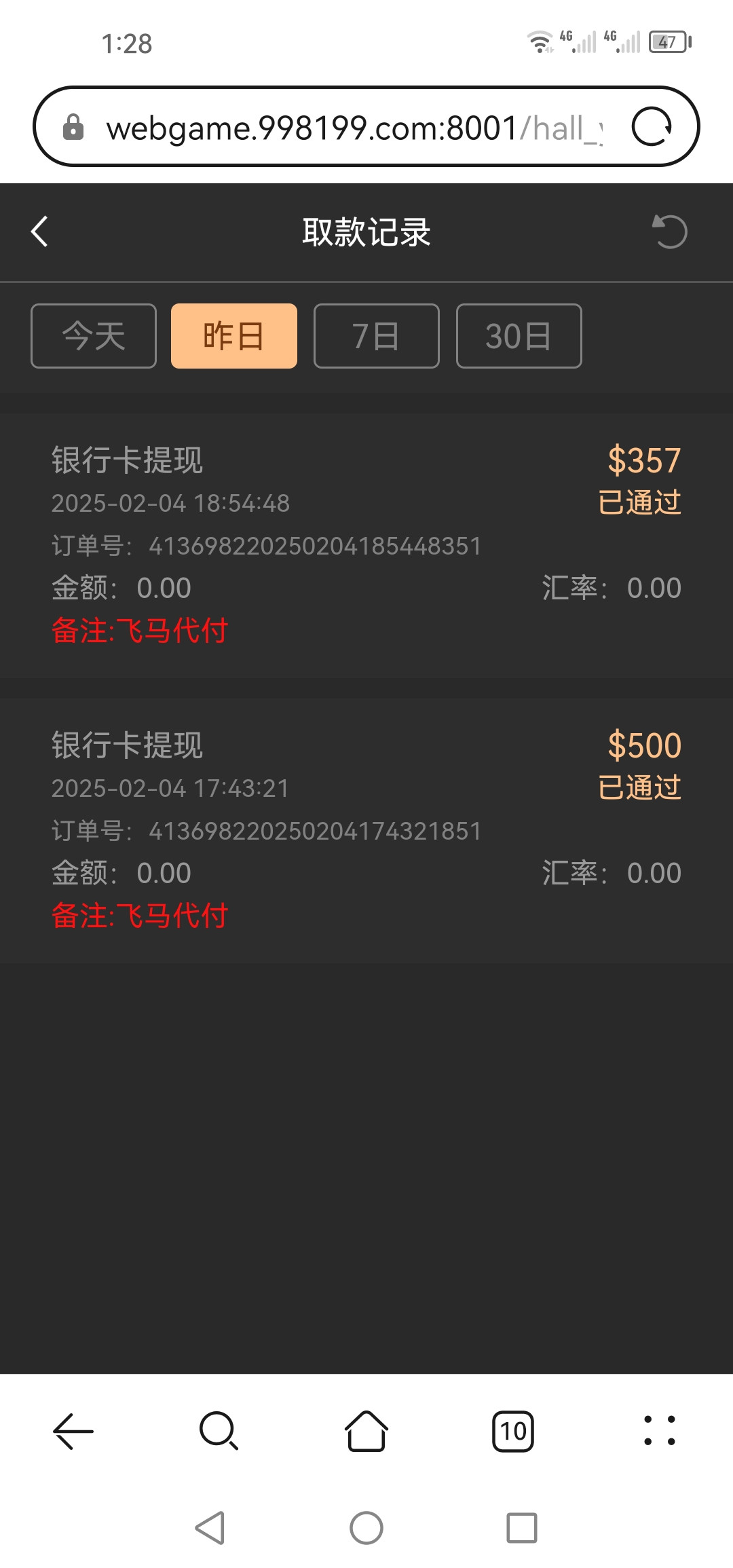Tap the browser URL address bar
The image size is (733, 1568).
[x=353, y=127]
